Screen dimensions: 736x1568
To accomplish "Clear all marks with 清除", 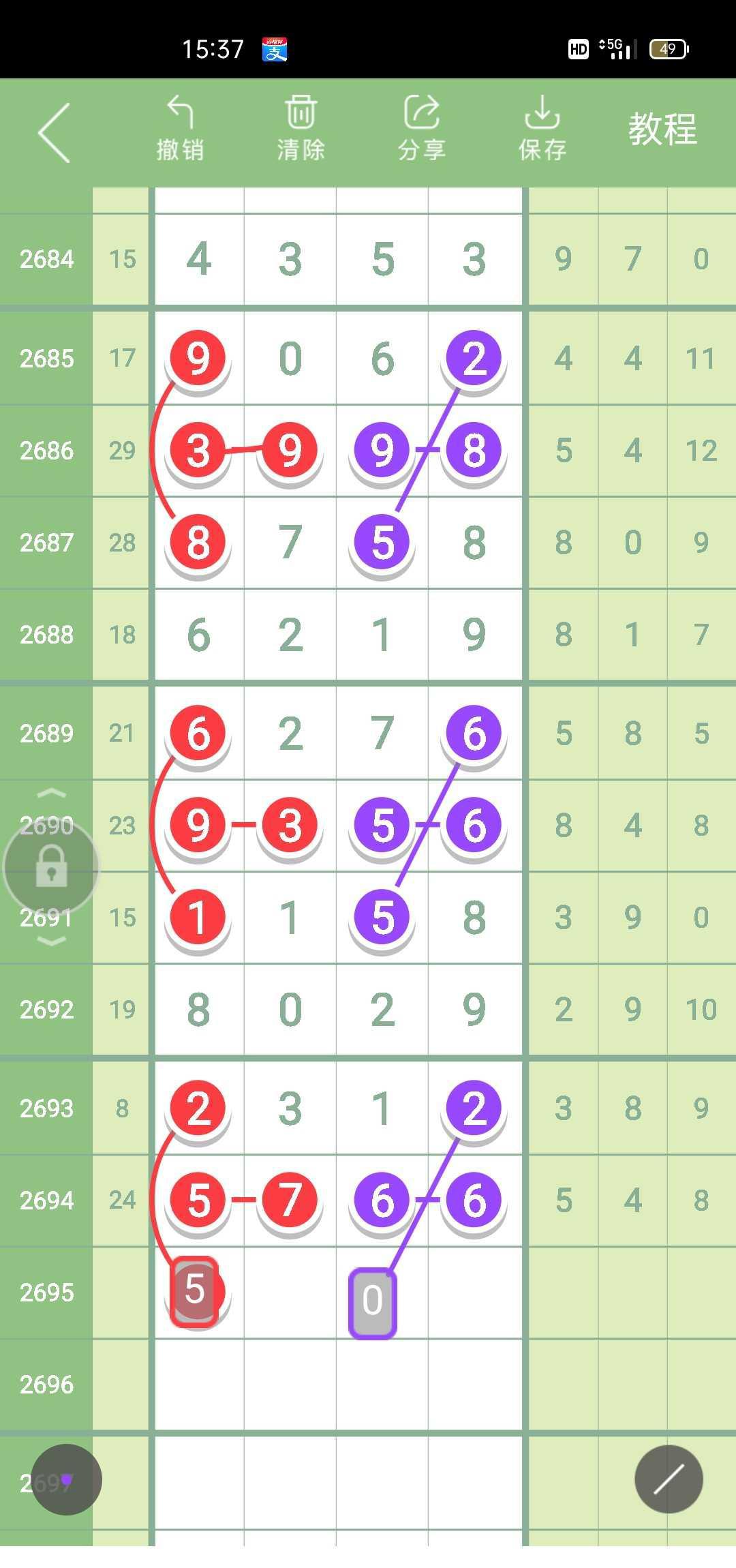I will click(x=301, y=130).
